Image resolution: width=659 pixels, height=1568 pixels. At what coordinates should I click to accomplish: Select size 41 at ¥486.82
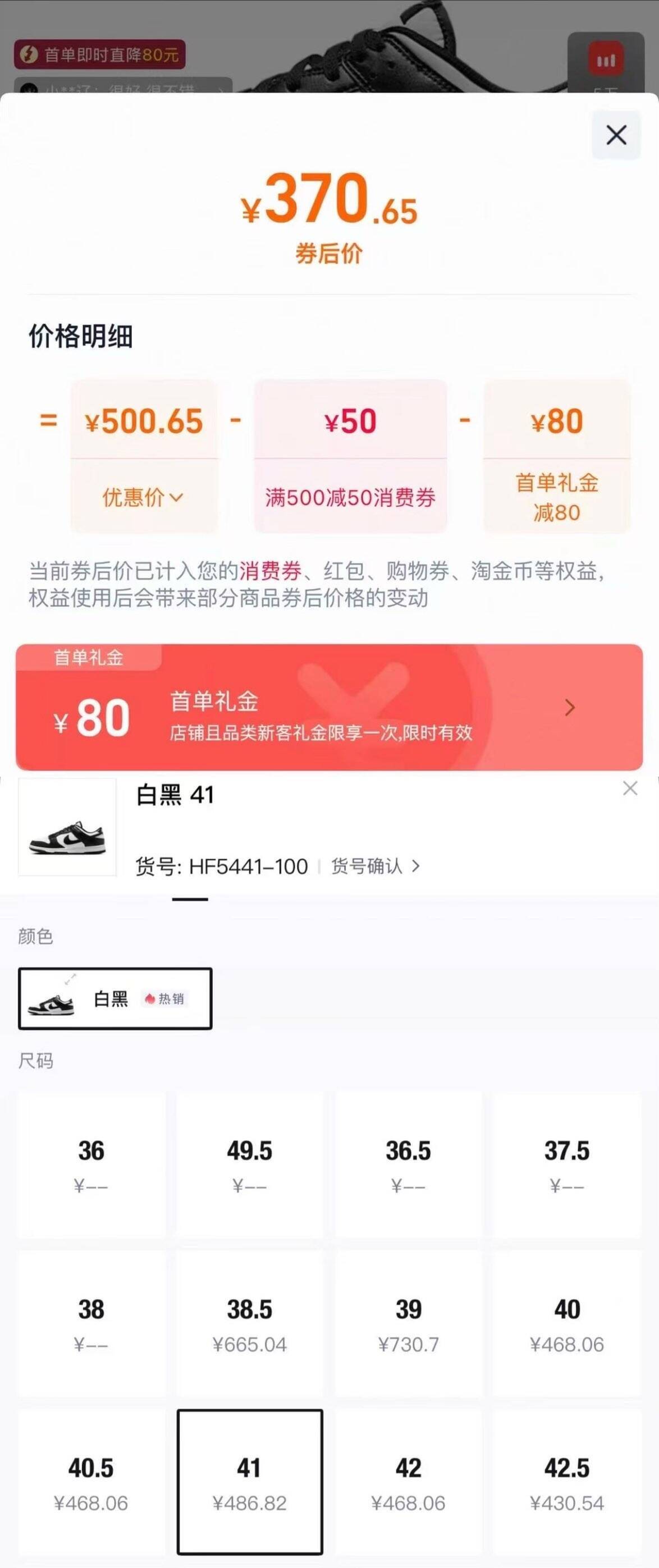250,1482
